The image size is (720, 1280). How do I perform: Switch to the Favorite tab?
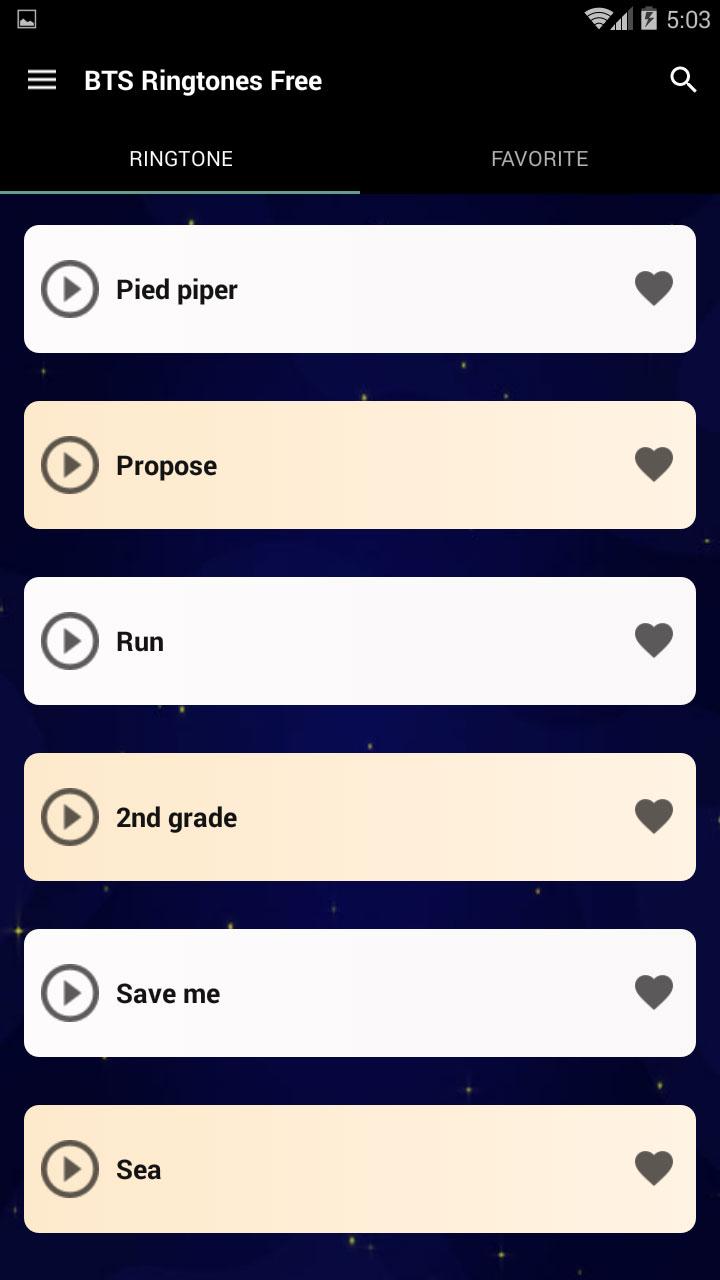click(540, 159)
